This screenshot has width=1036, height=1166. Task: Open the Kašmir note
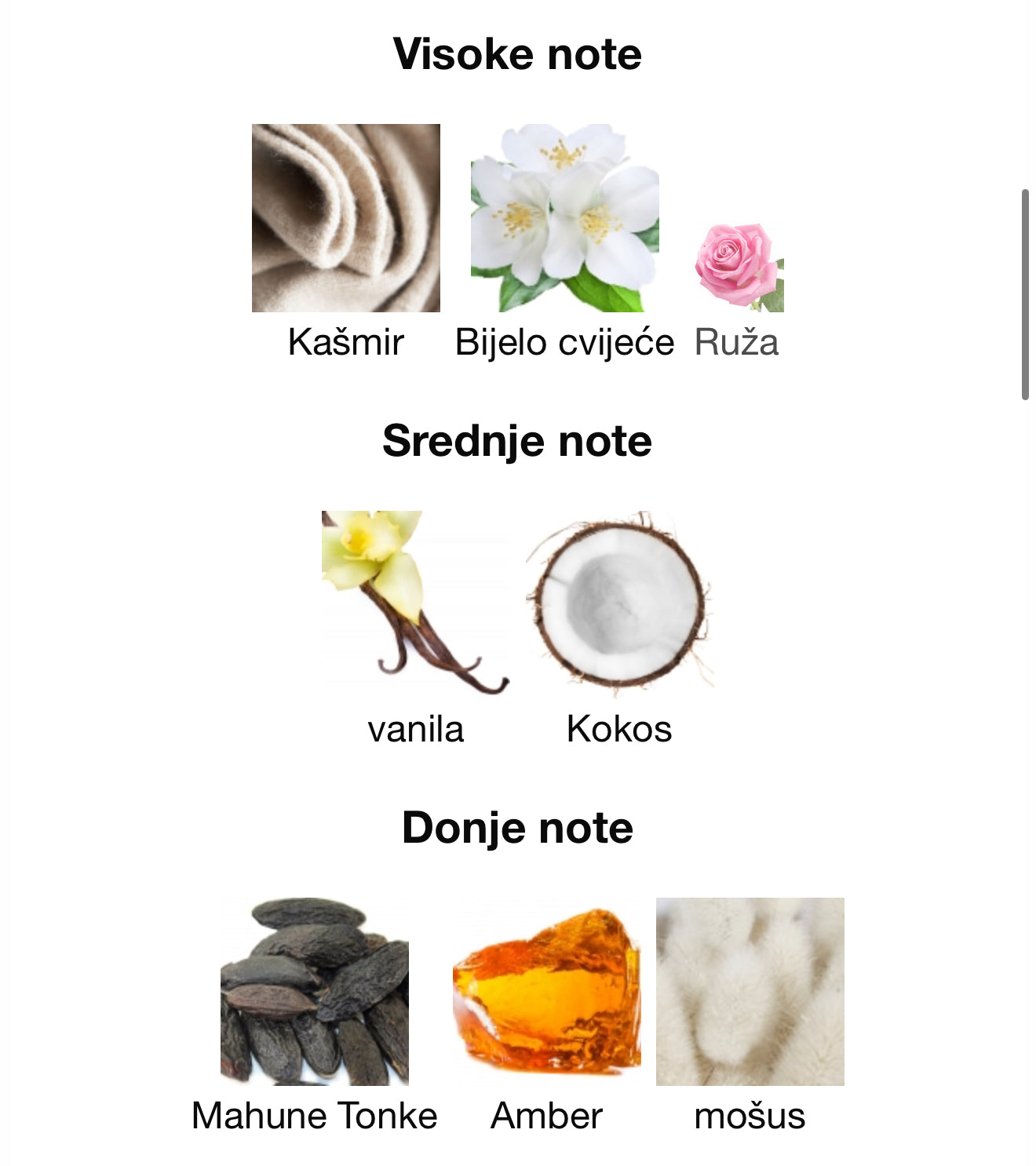click(x=345, y=218)
